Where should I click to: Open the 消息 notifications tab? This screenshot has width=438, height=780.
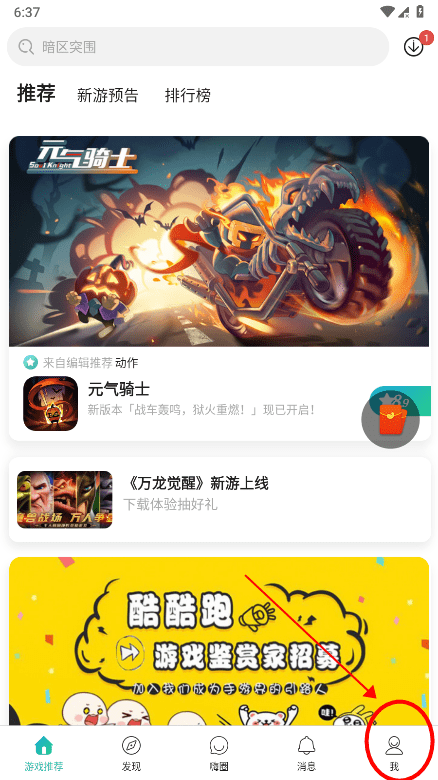pos(307,753)
